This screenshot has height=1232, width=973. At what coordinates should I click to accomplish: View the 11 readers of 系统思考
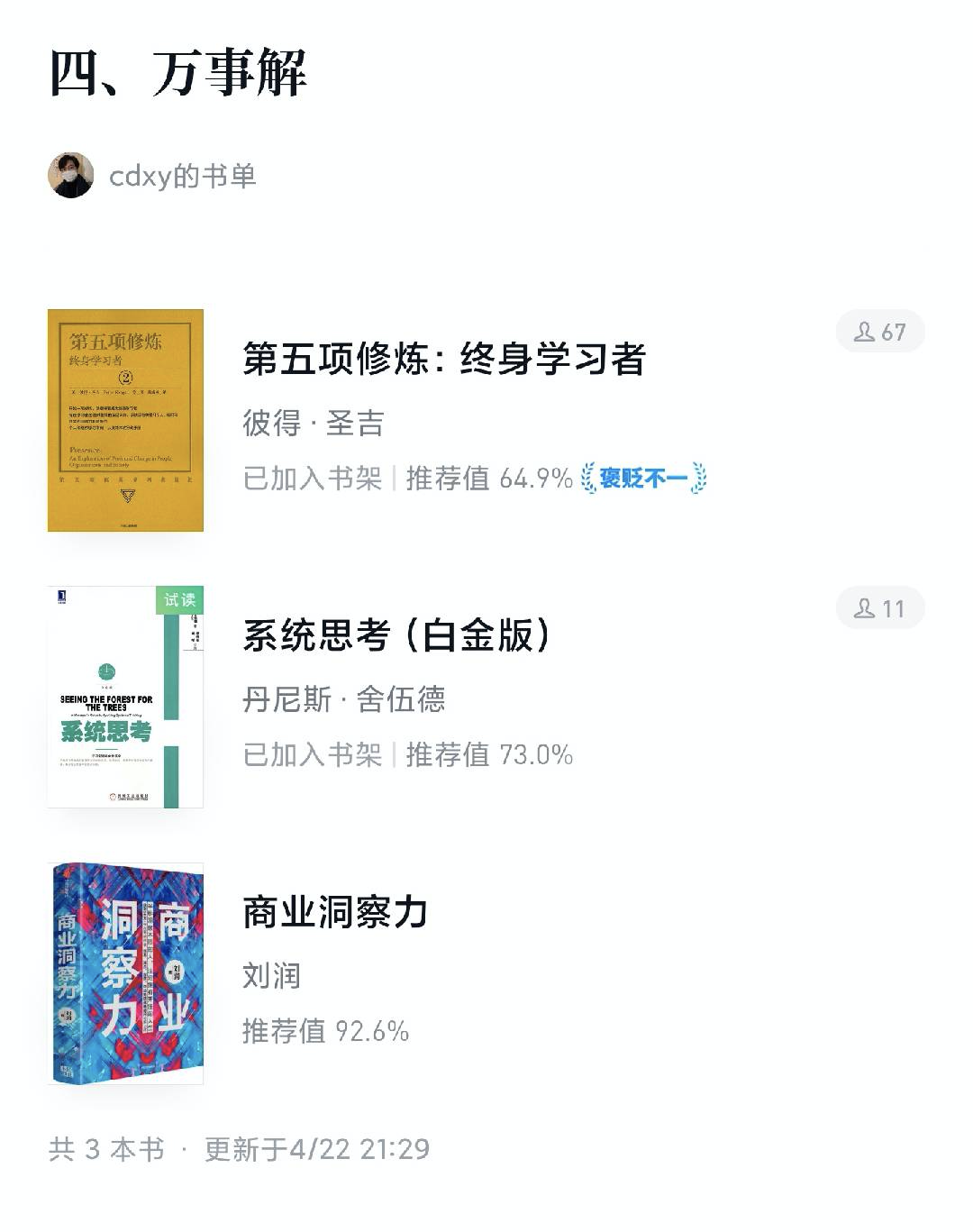[879, 608]
